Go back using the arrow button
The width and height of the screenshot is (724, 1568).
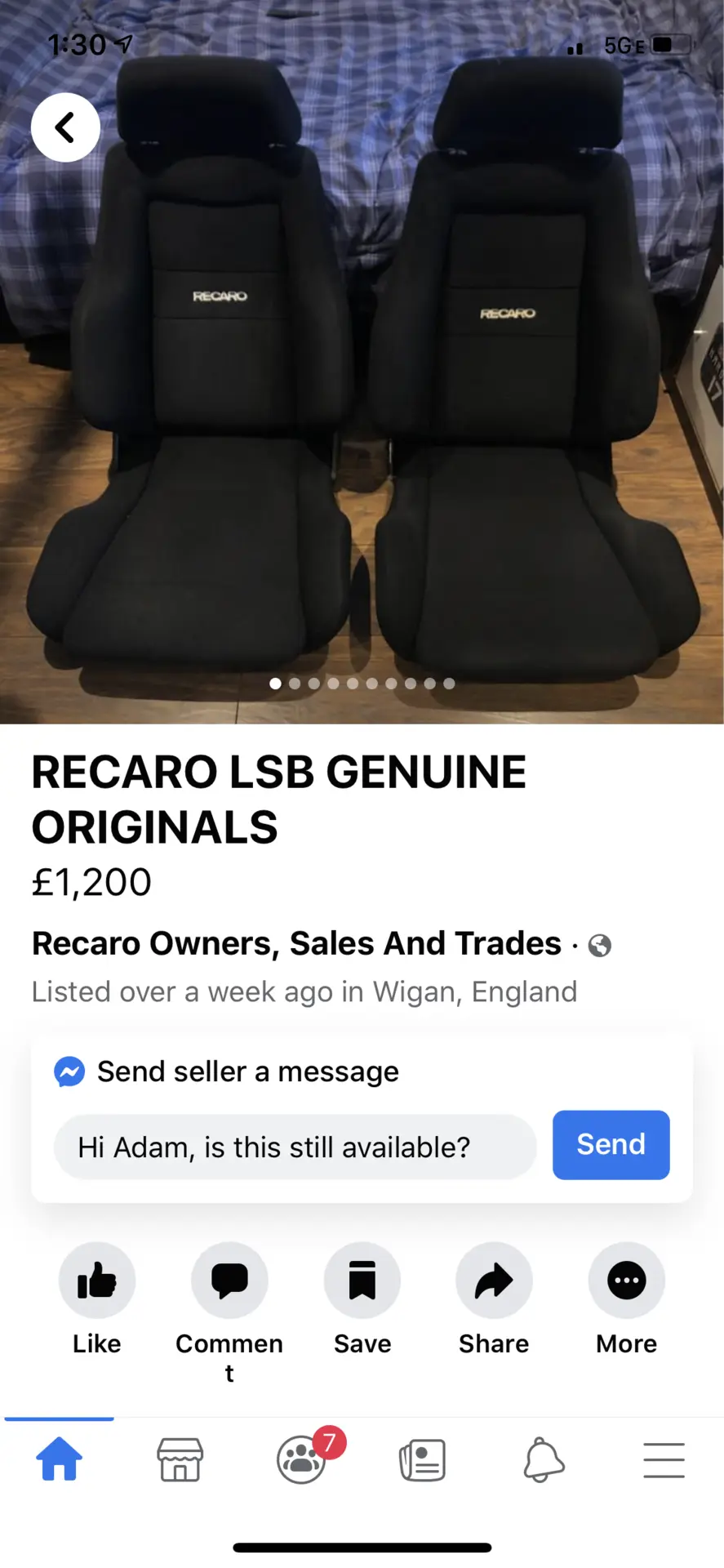[65, 127]
